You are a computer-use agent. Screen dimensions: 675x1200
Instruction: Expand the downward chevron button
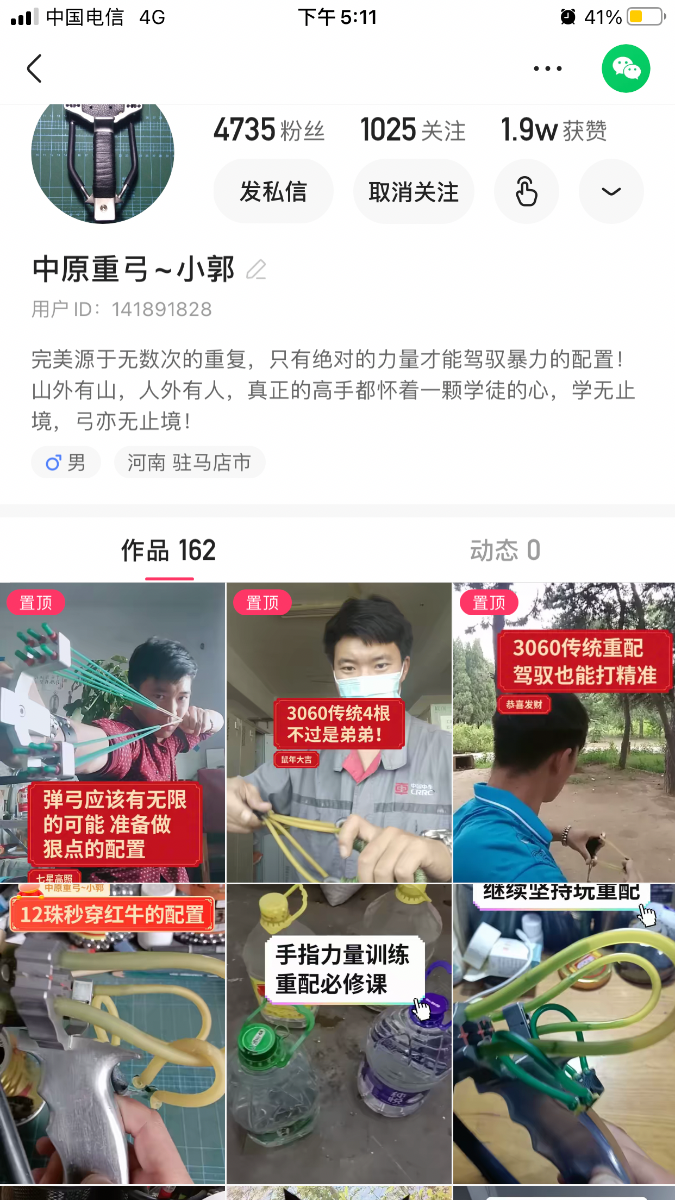click(611, 191)
